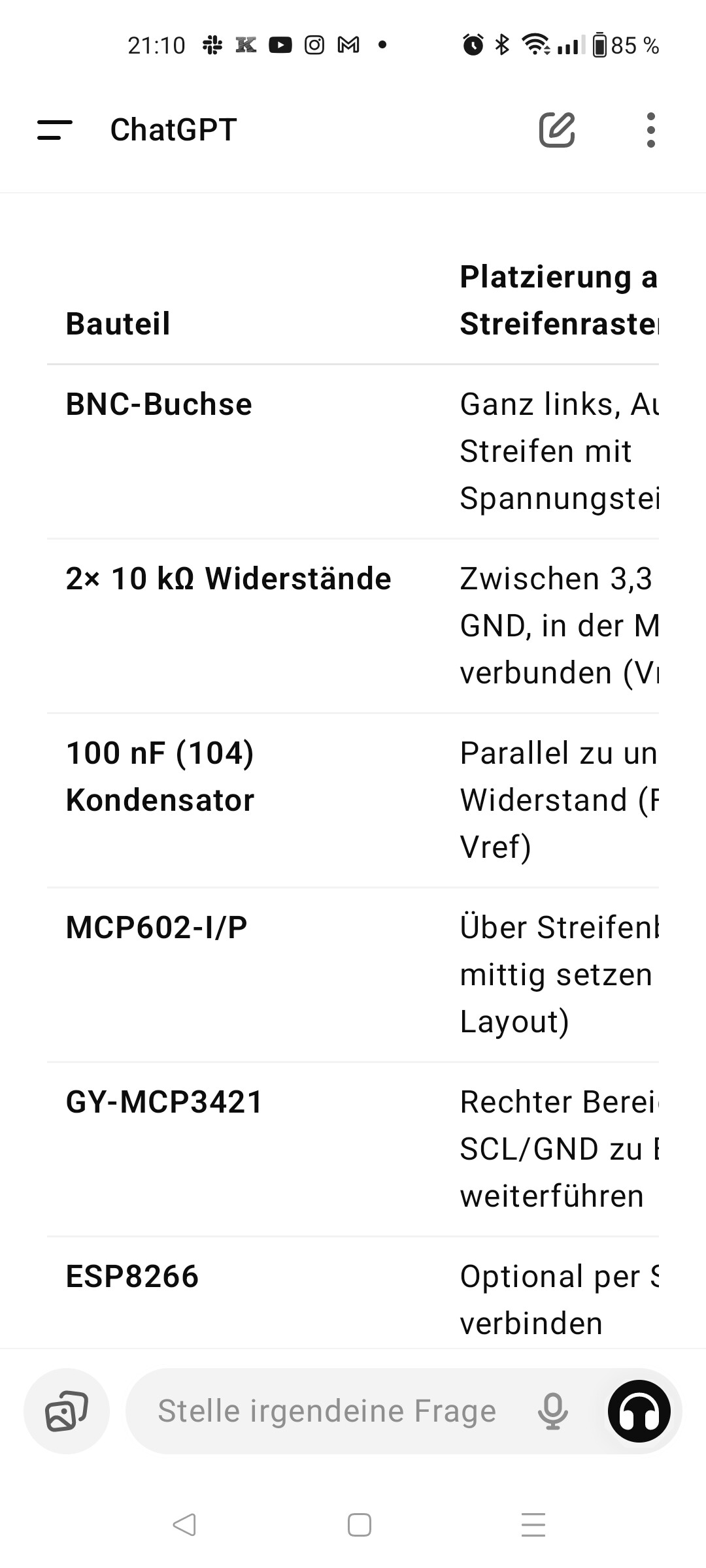Image resolution: width=706 pixels, height=1568 pixels.
Task: Open the side drawer menu
Action: [x=55, y=130]
